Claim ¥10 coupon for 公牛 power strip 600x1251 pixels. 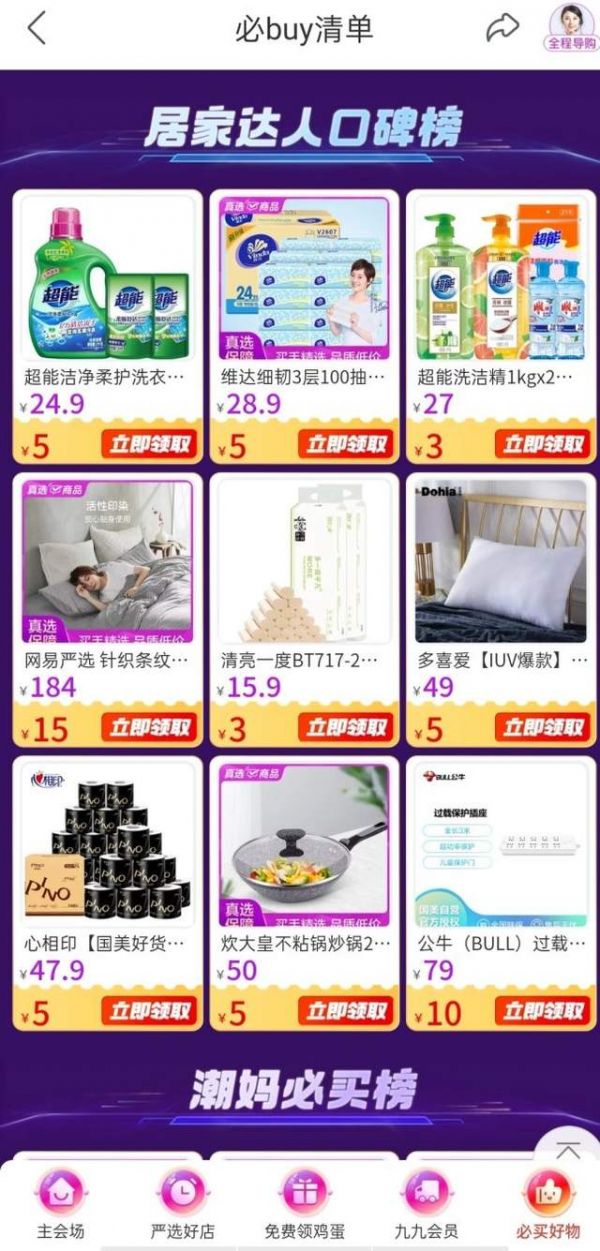coord(542,1011)
